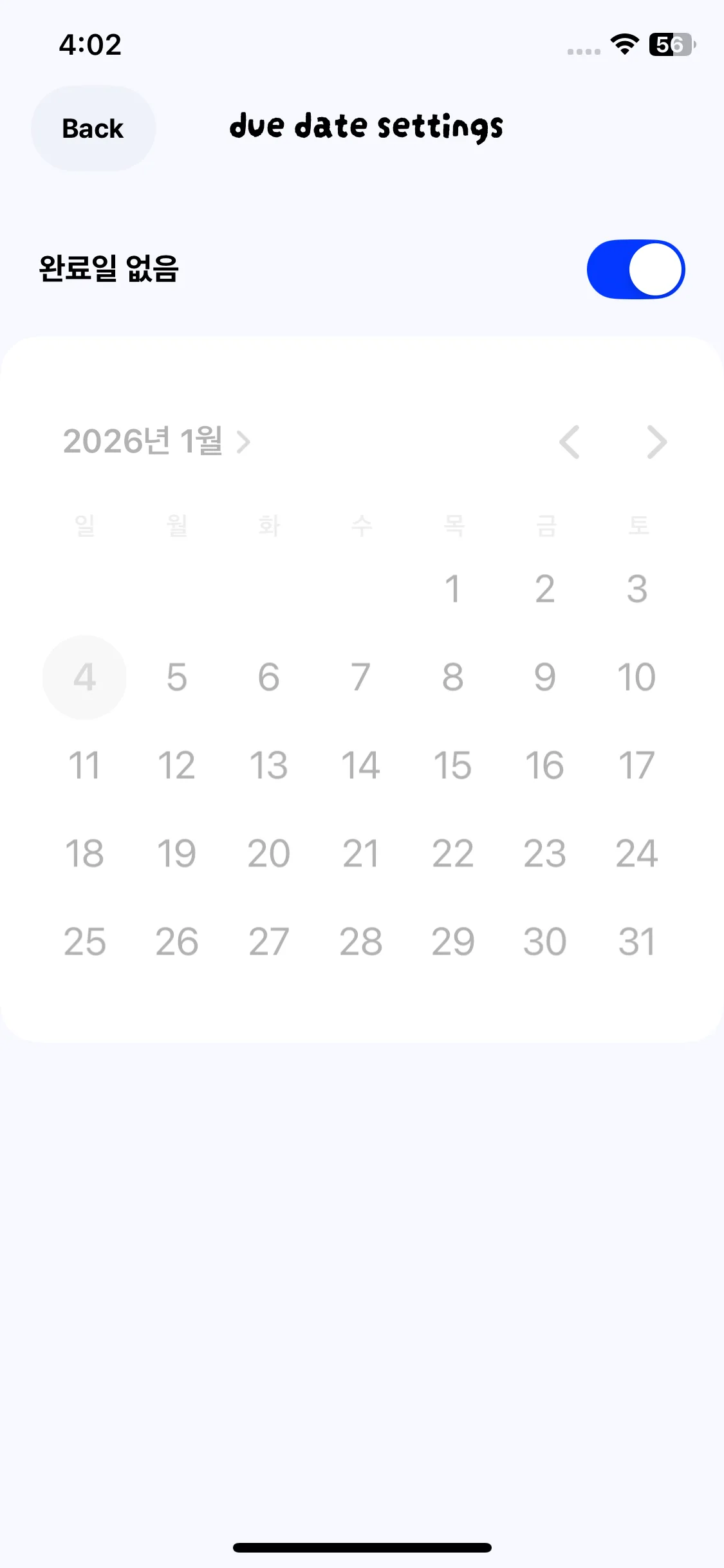Tap the due date settings title
Image resolution: width=724 pixels, height=1568 pixels.
tap(367, 127)
